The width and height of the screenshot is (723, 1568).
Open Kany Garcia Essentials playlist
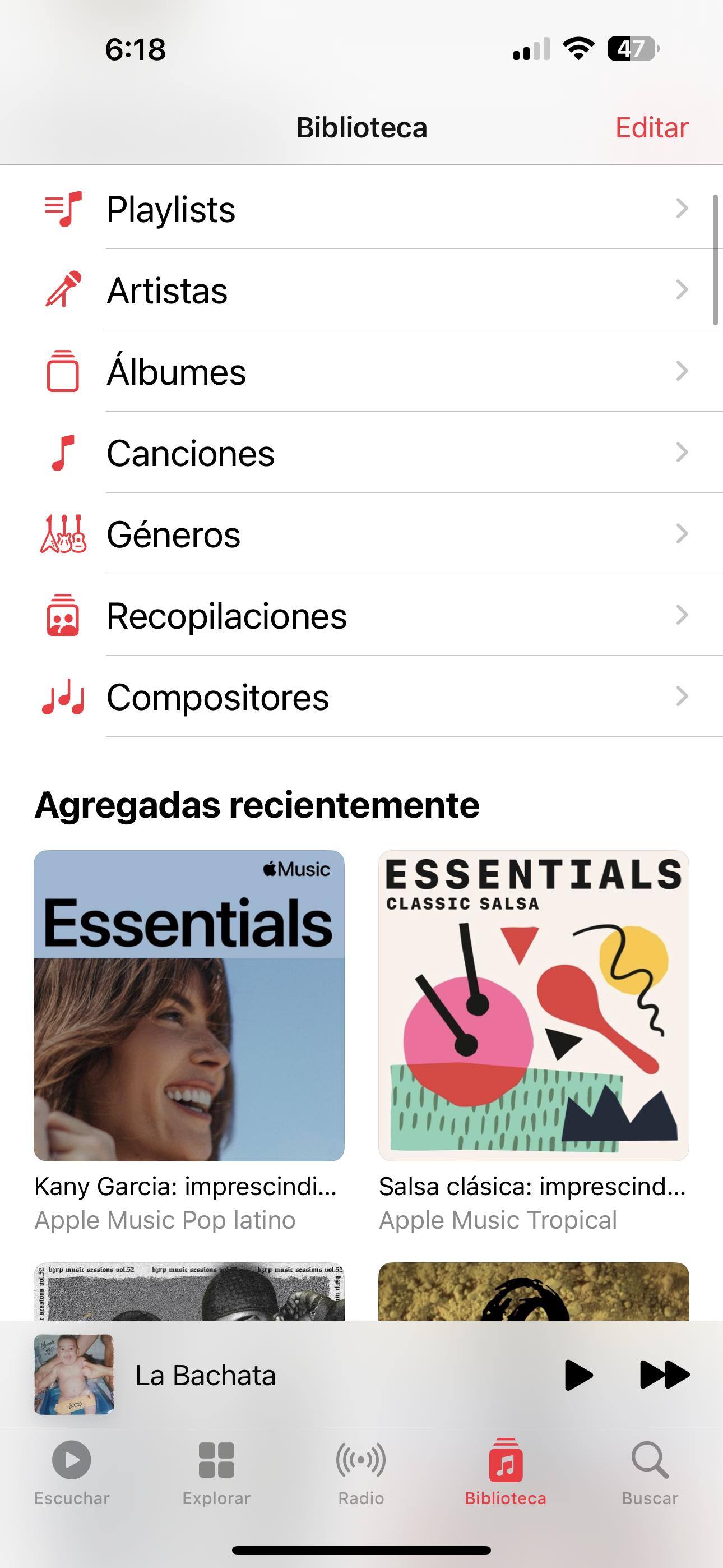pos(189,1006)
